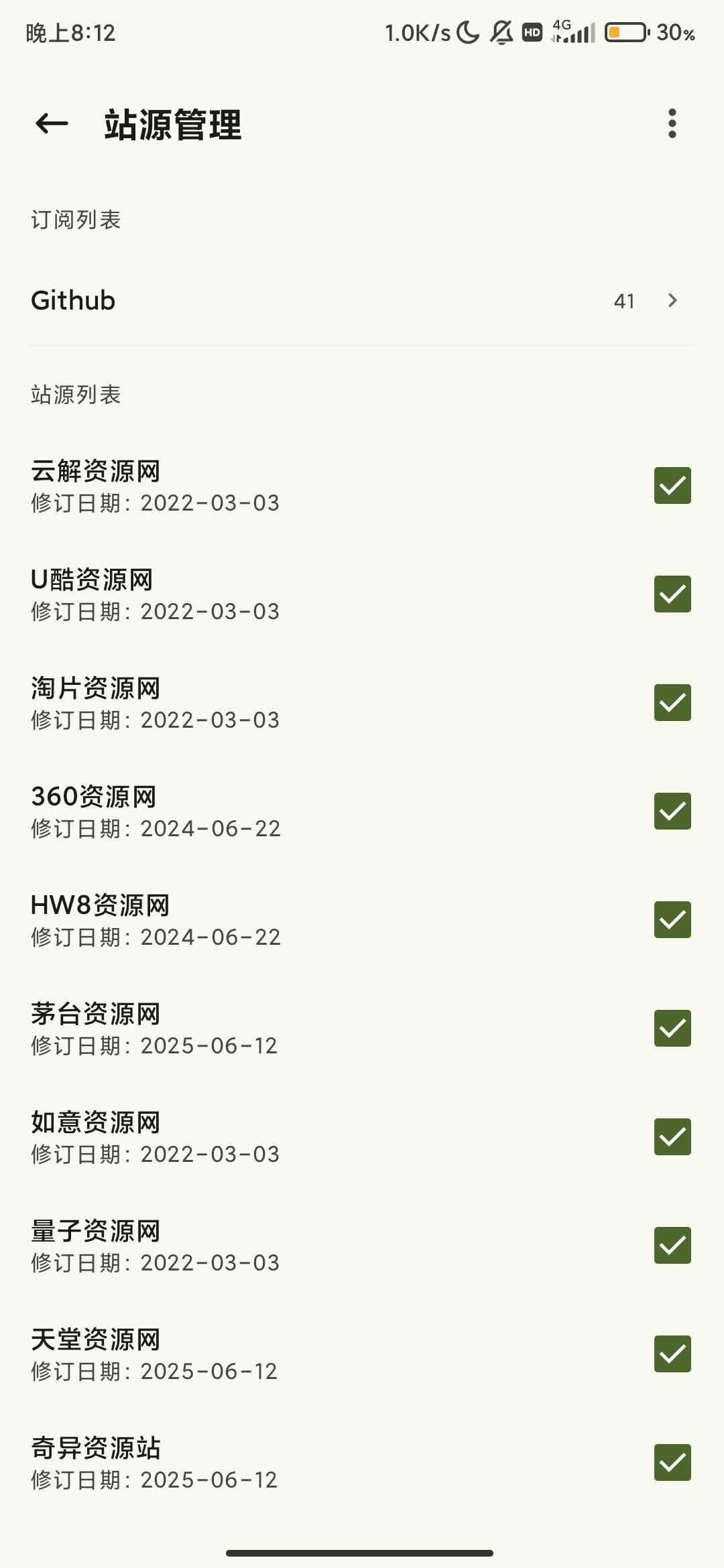Disable the U酷资源网 checkbox

672,594
